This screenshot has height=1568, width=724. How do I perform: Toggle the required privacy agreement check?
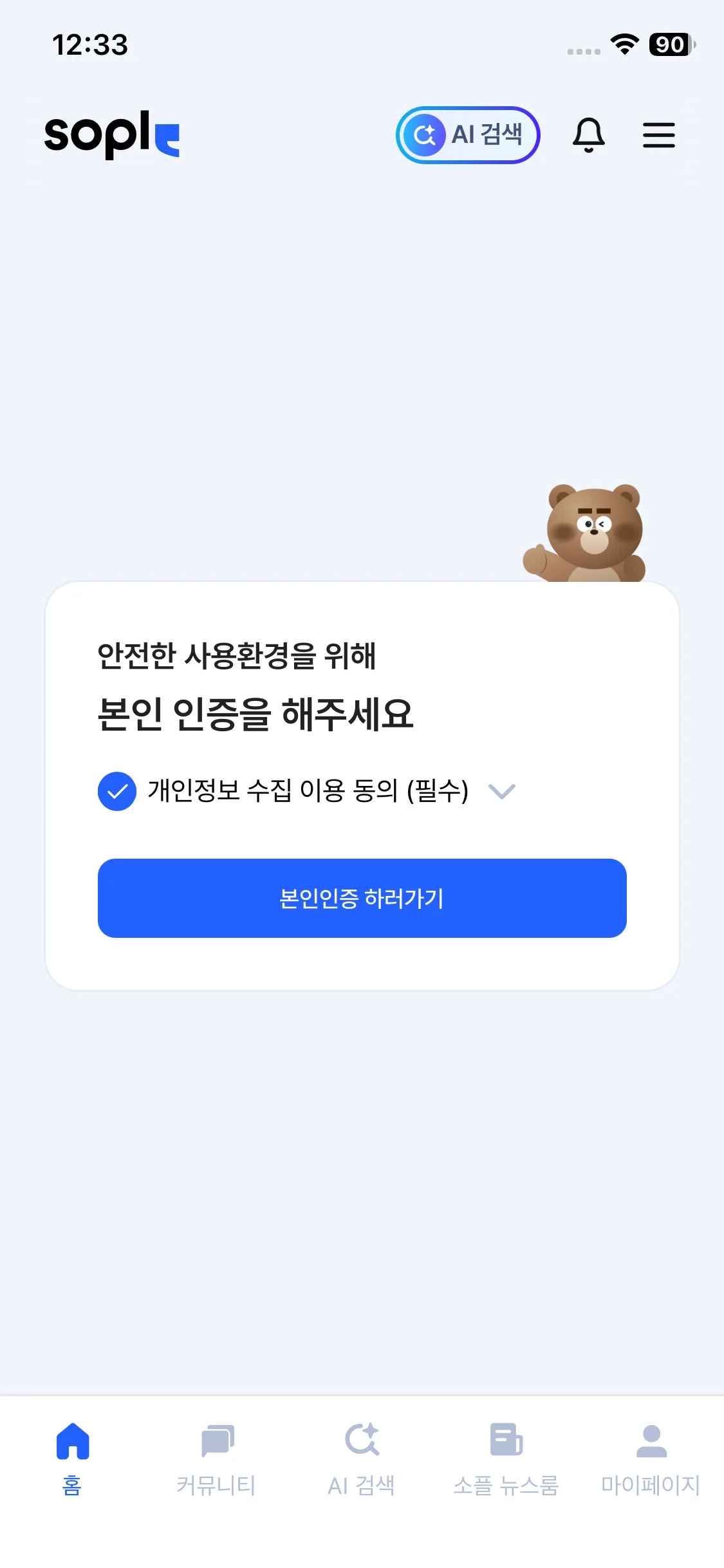118,790
